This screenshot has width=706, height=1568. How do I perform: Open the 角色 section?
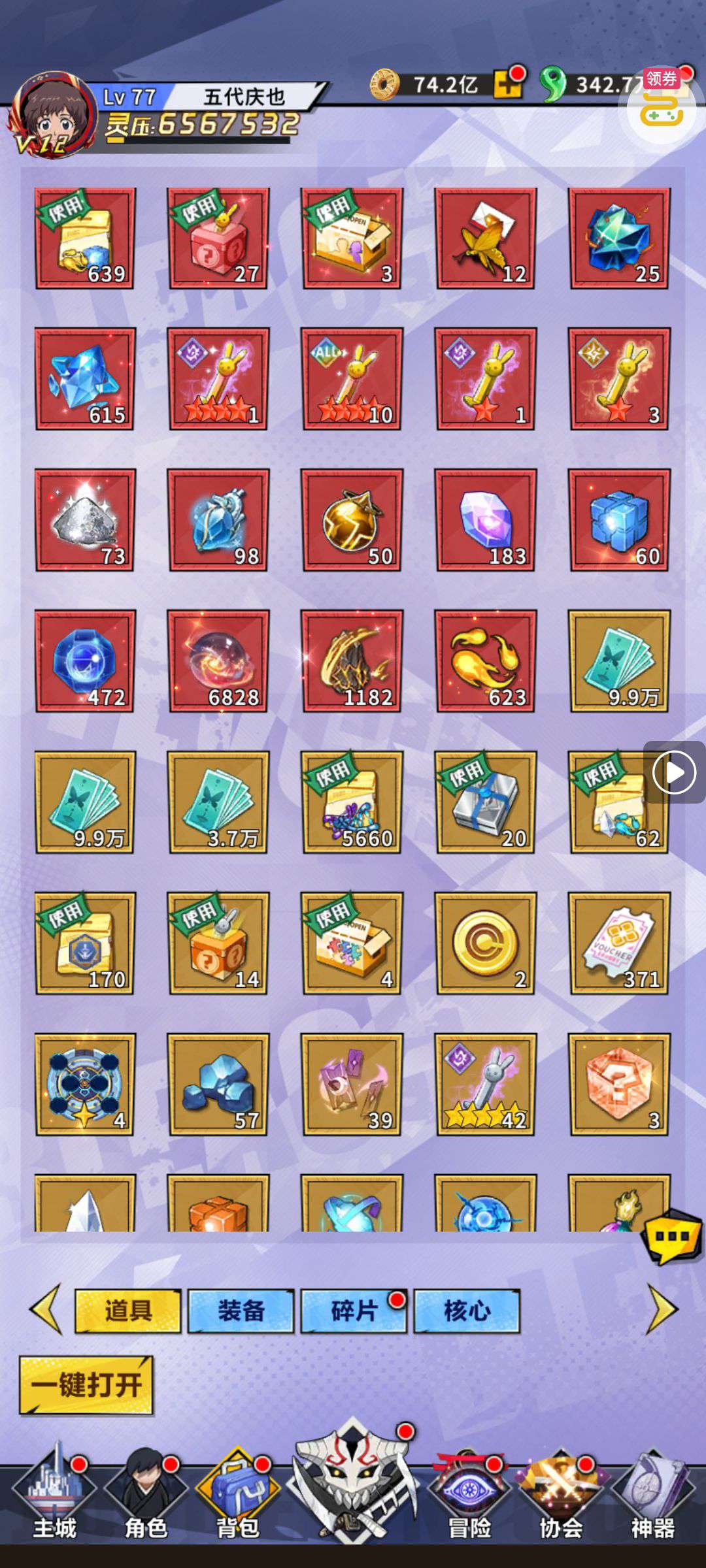146,1494
